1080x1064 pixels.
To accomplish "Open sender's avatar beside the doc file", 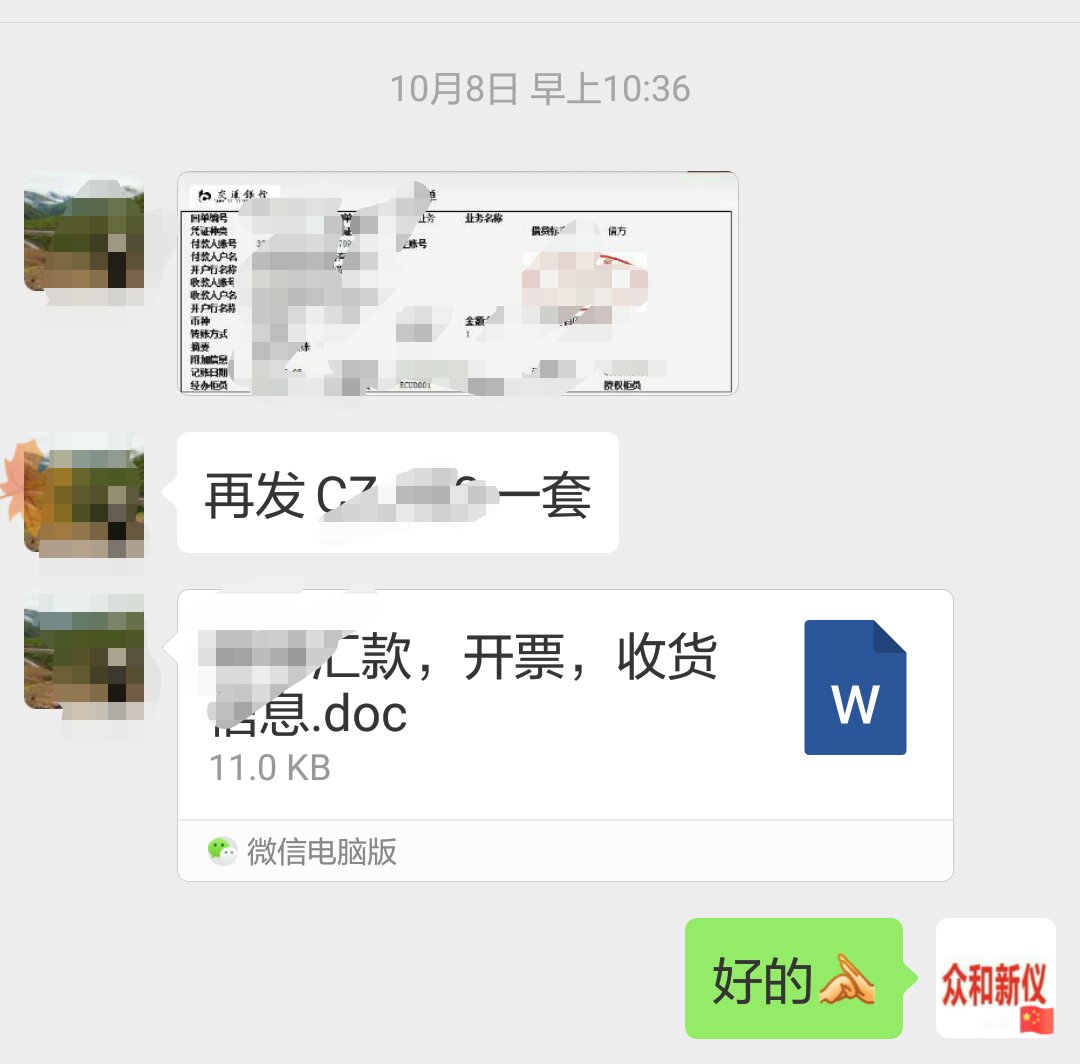I will click(x=84, y=649).
